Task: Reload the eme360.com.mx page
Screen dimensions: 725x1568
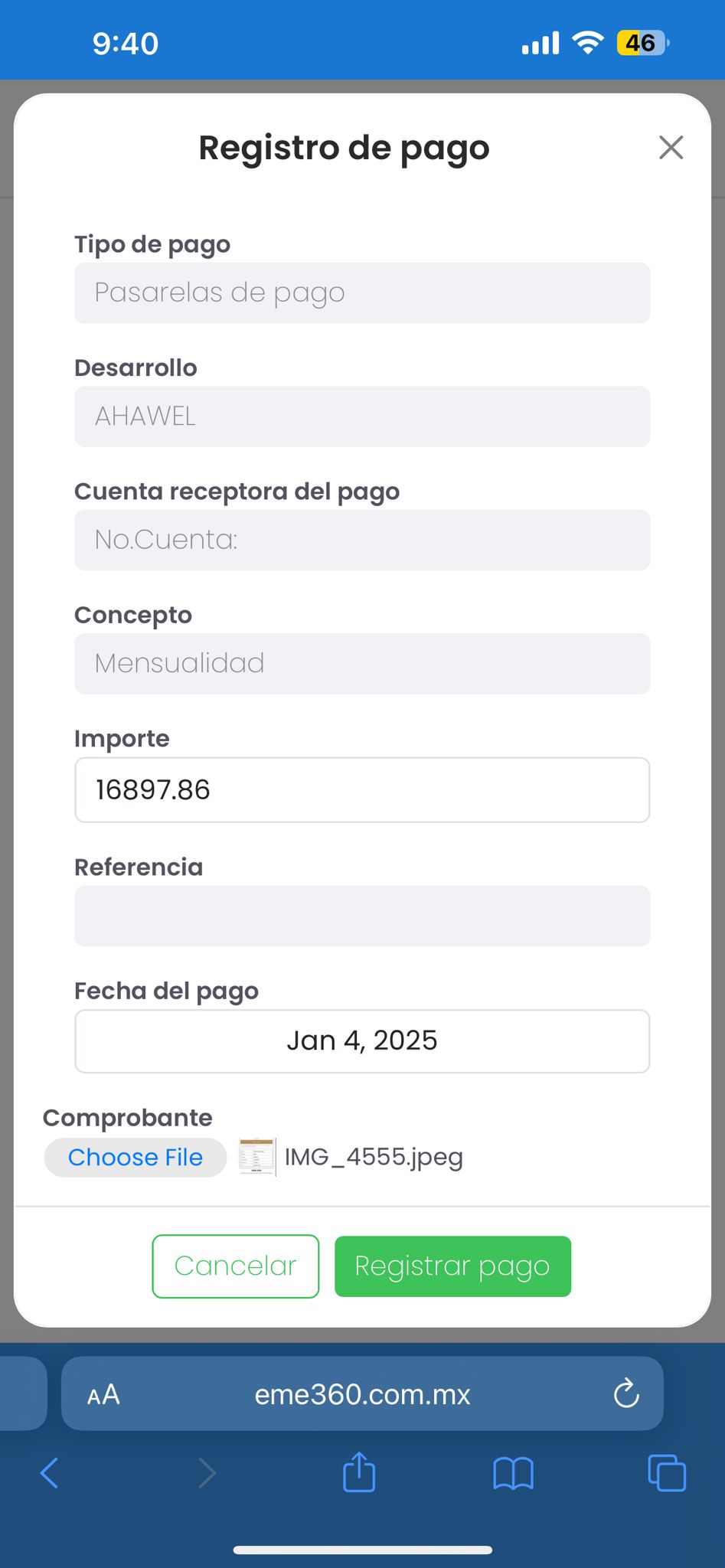Action: coord(626,1394)
